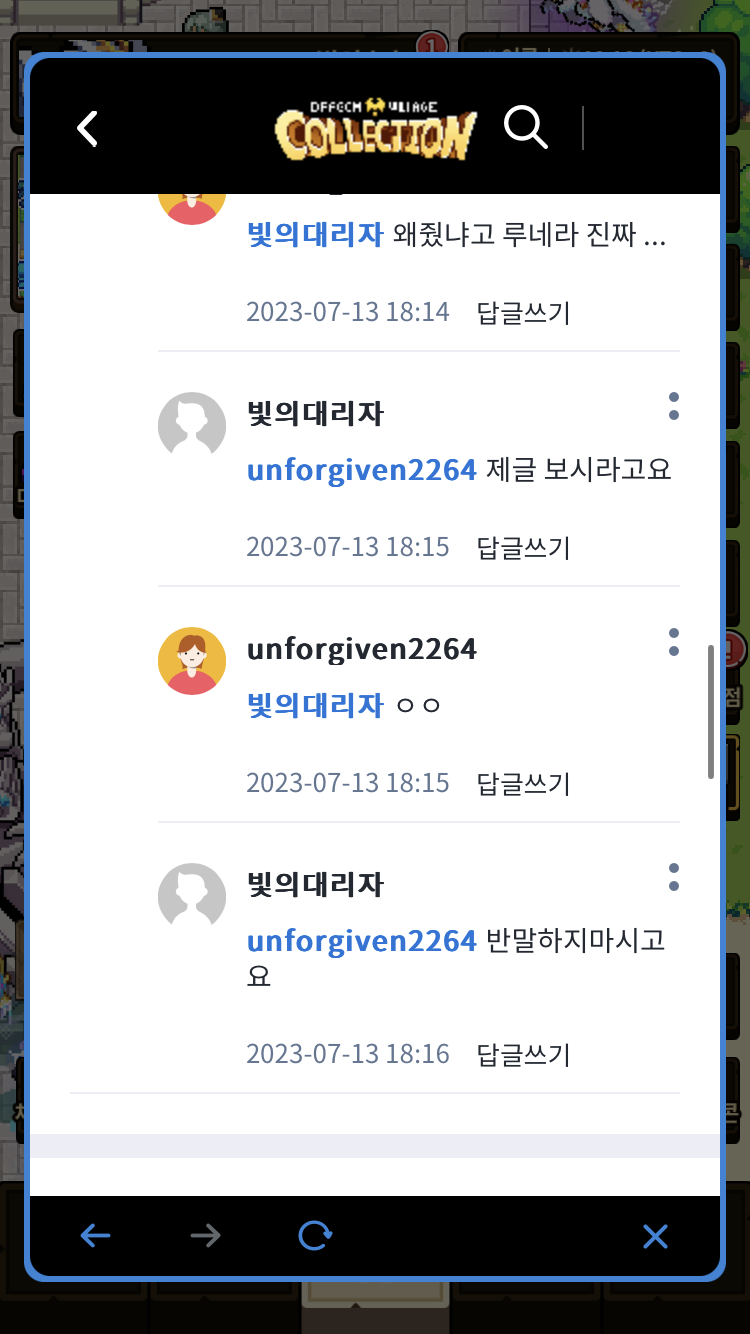Open options menu on 반말하지마시고요 comment
This screenshot has height=1334, width=750.
[673, 877]
